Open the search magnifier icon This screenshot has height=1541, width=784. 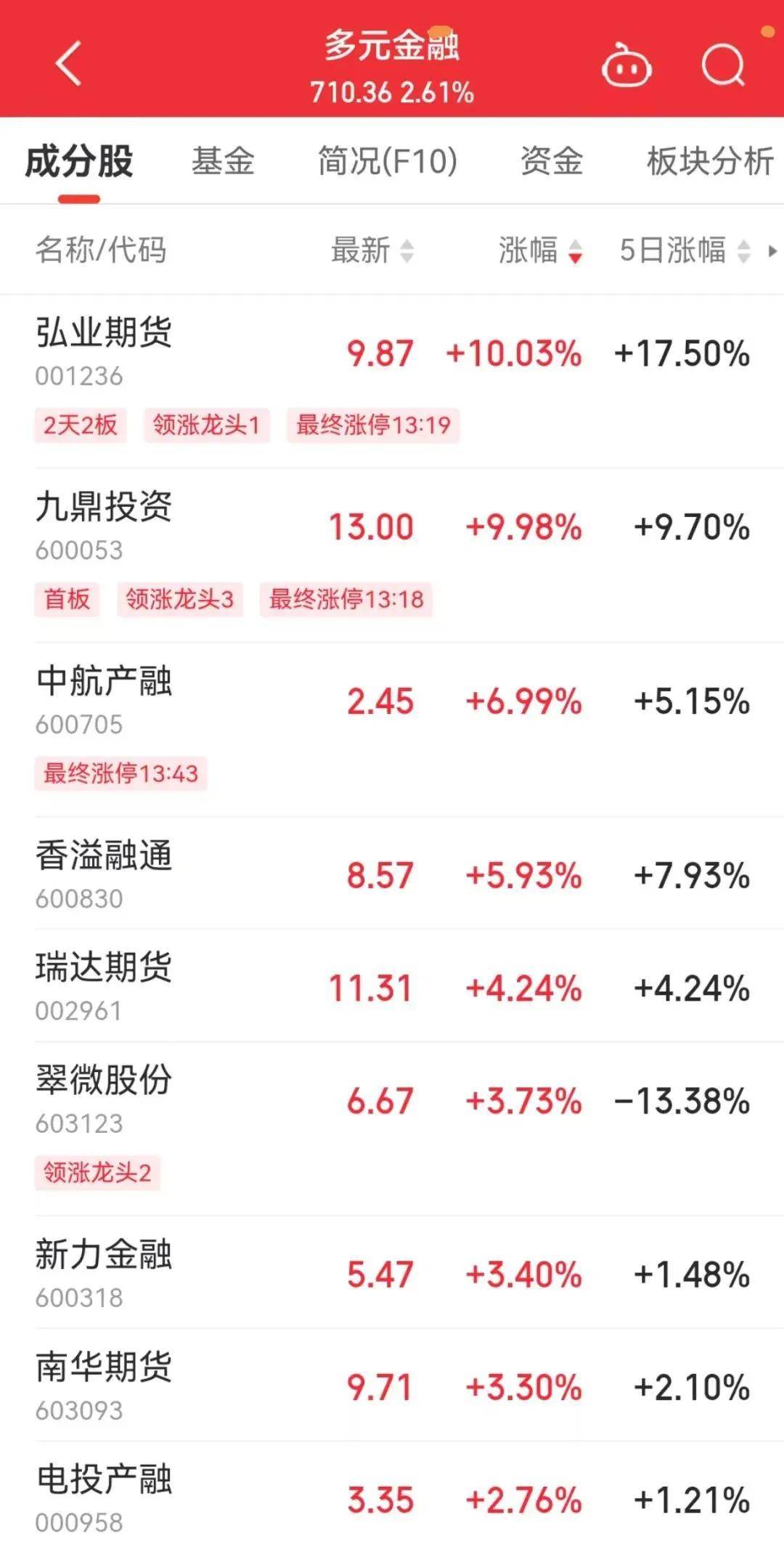723,65
